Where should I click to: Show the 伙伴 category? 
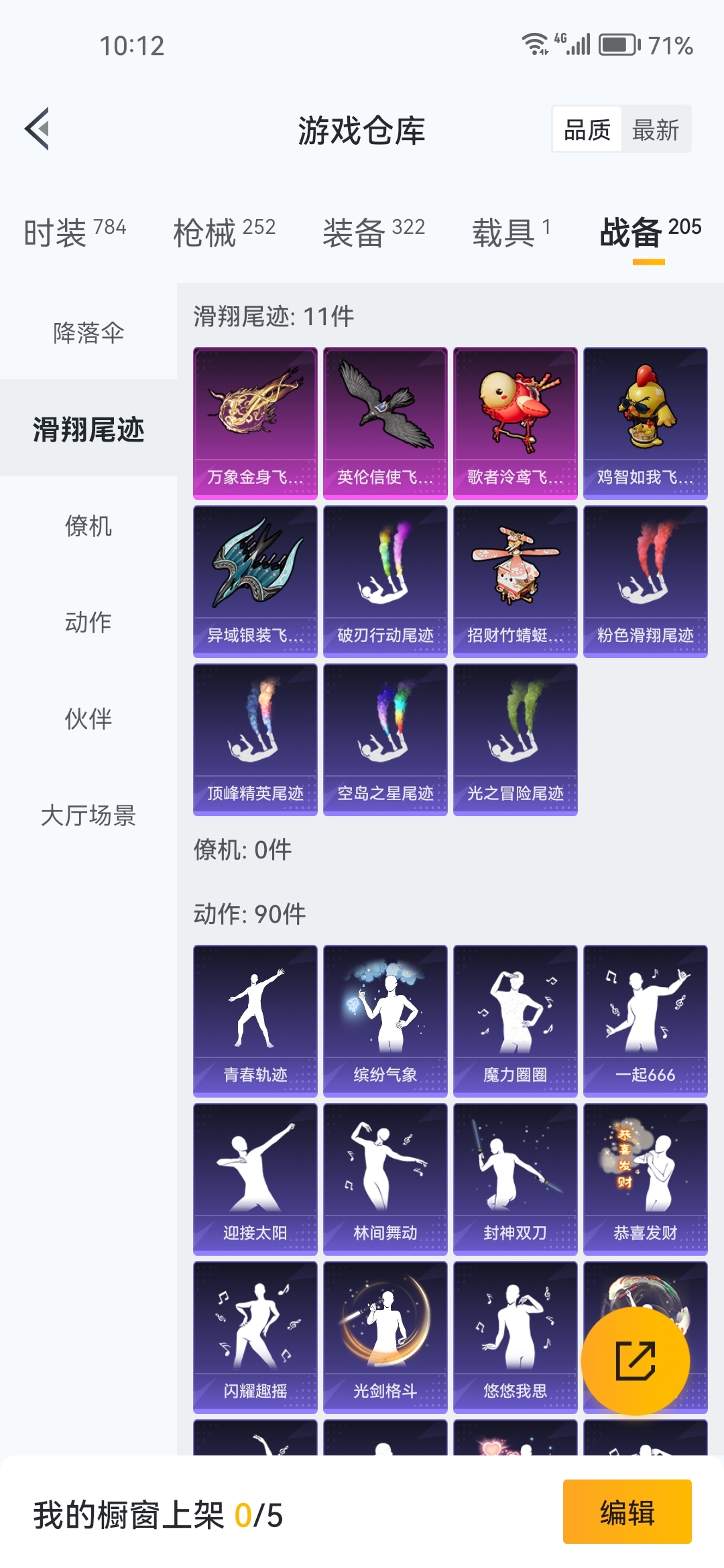pos(88,719)
